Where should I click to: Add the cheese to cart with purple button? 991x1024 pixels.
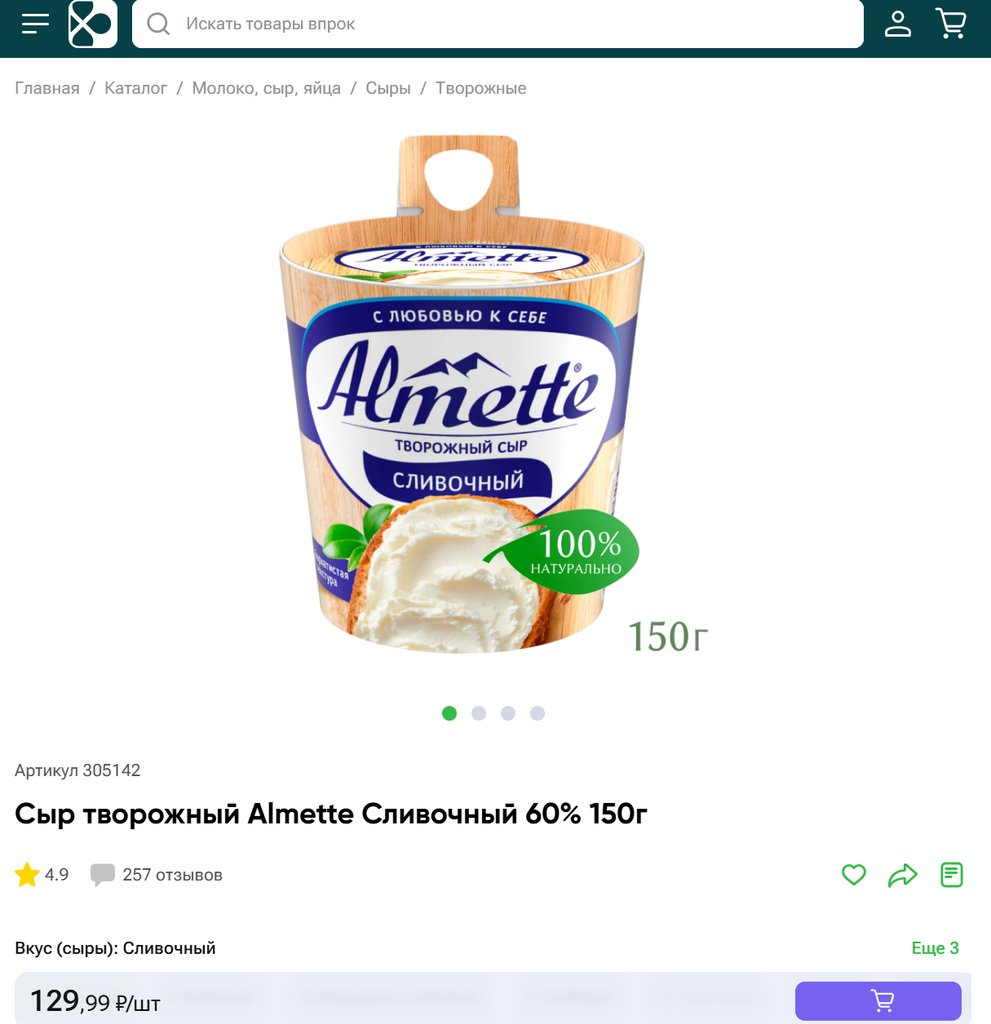pos(878,1000)
